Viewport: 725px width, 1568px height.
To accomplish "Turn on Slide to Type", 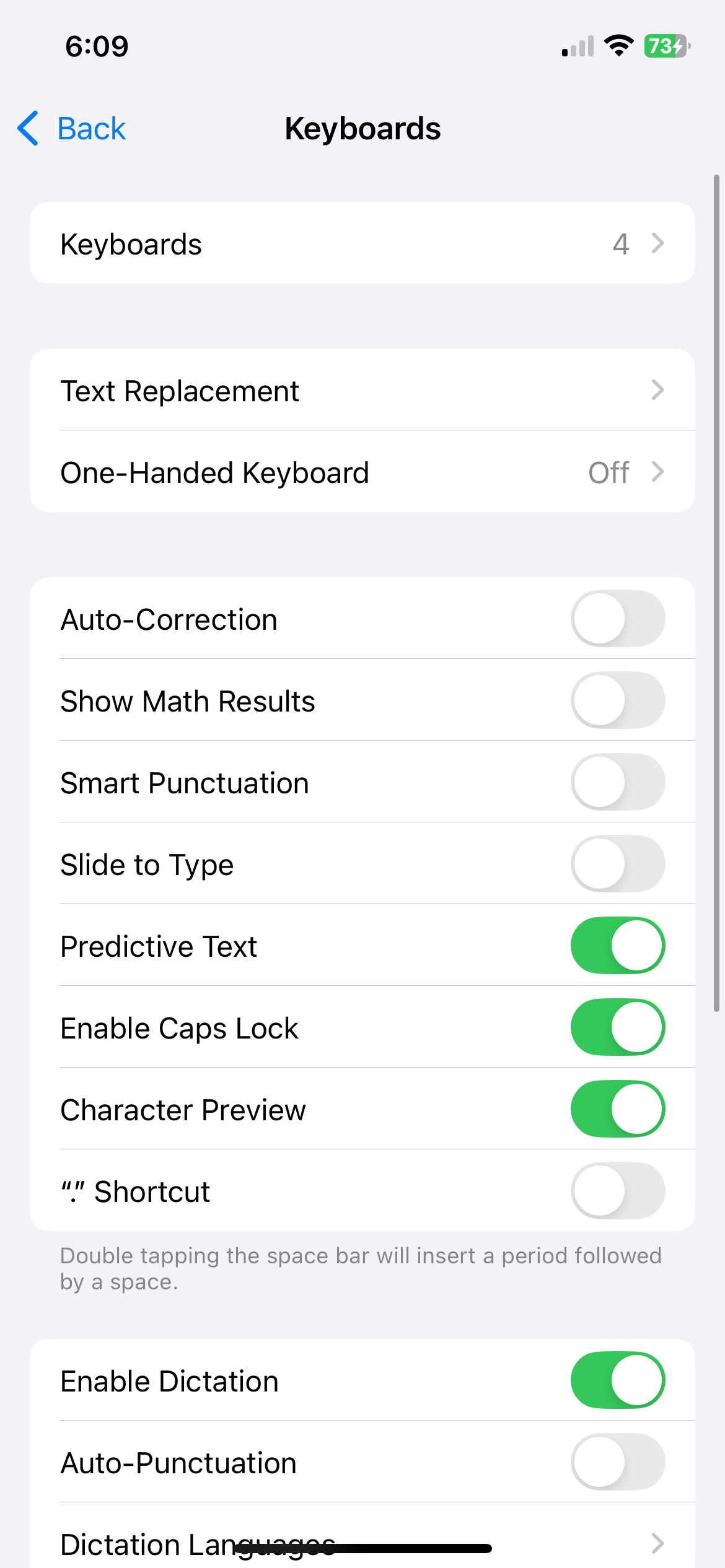I will [617, 864].
